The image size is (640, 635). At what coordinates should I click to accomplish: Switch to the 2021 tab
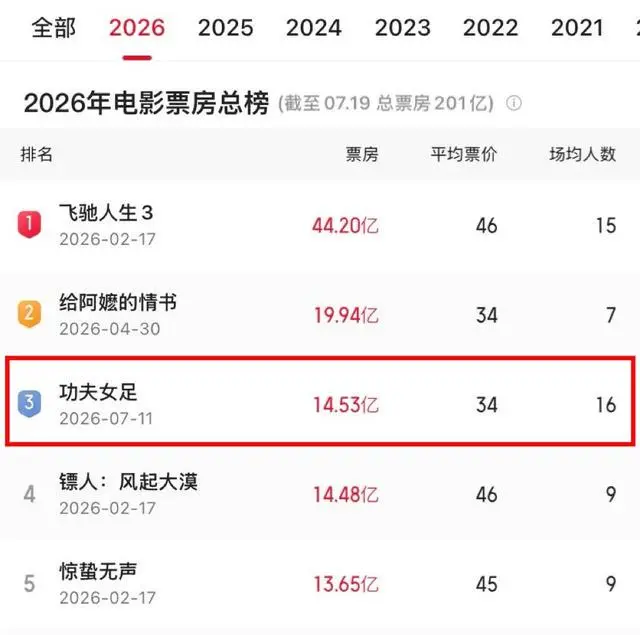pos(577,28)
